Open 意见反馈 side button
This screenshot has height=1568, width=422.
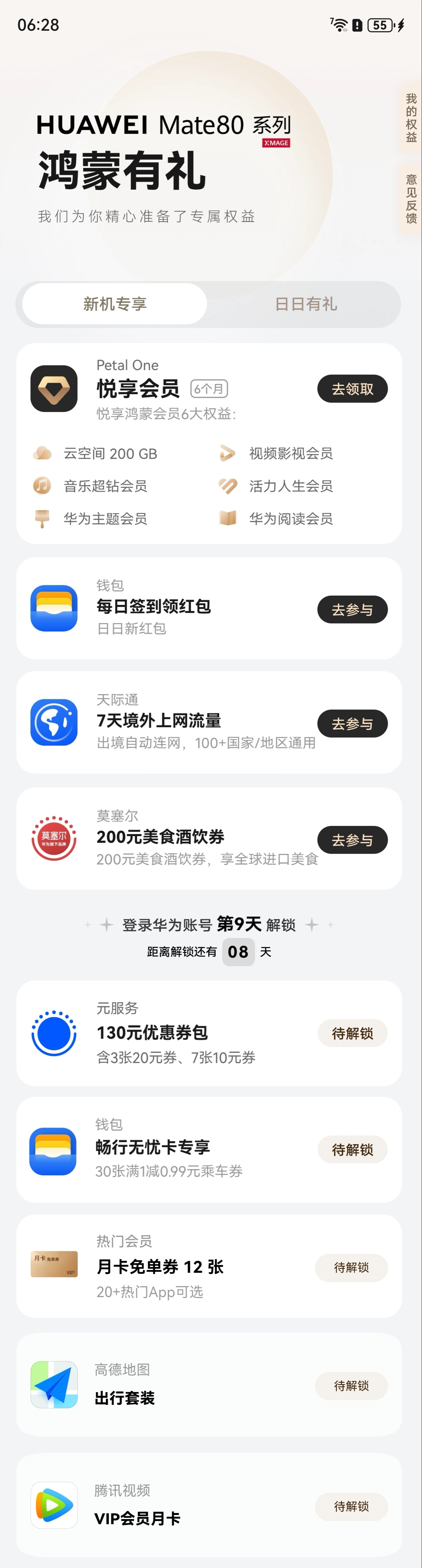click(411, 199)
